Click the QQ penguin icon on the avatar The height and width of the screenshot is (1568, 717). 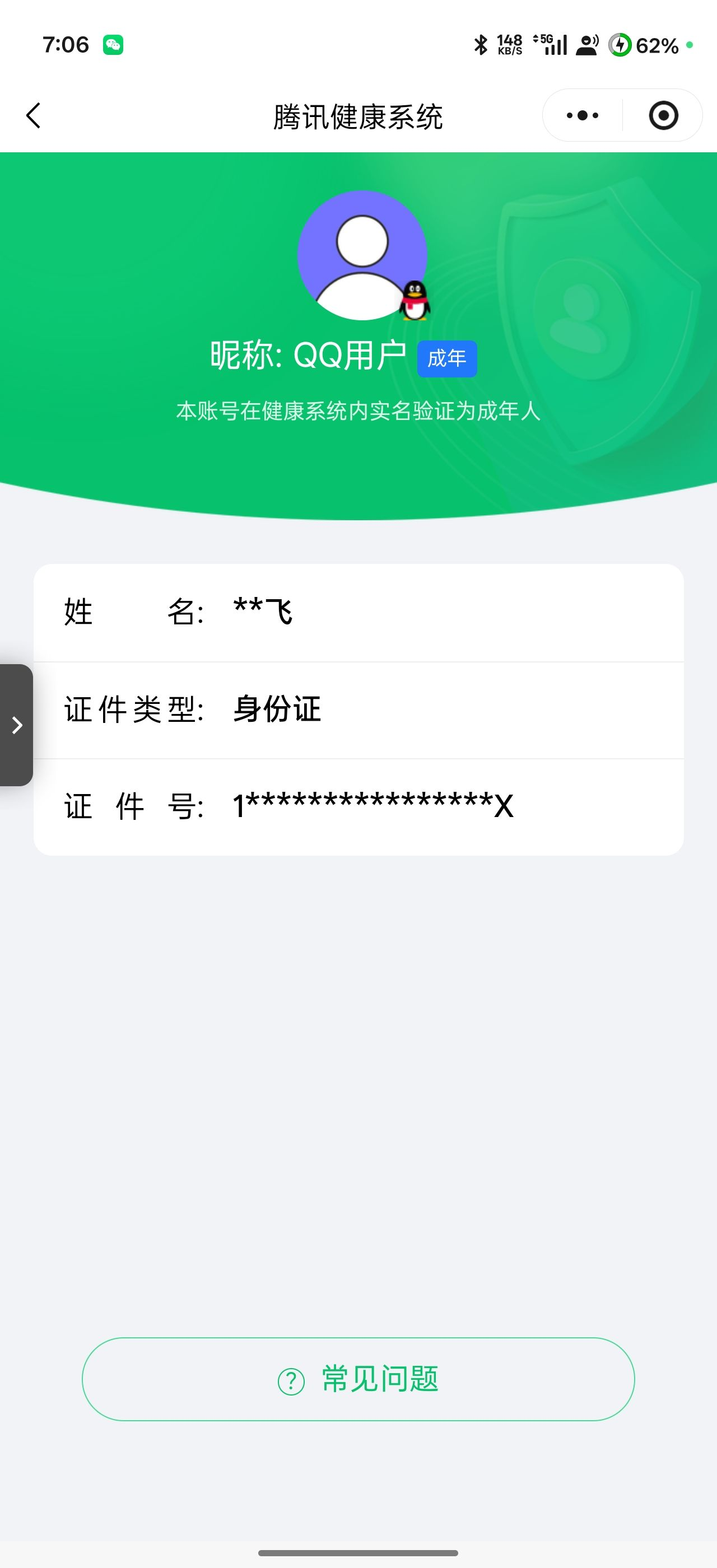coord(415,301)
